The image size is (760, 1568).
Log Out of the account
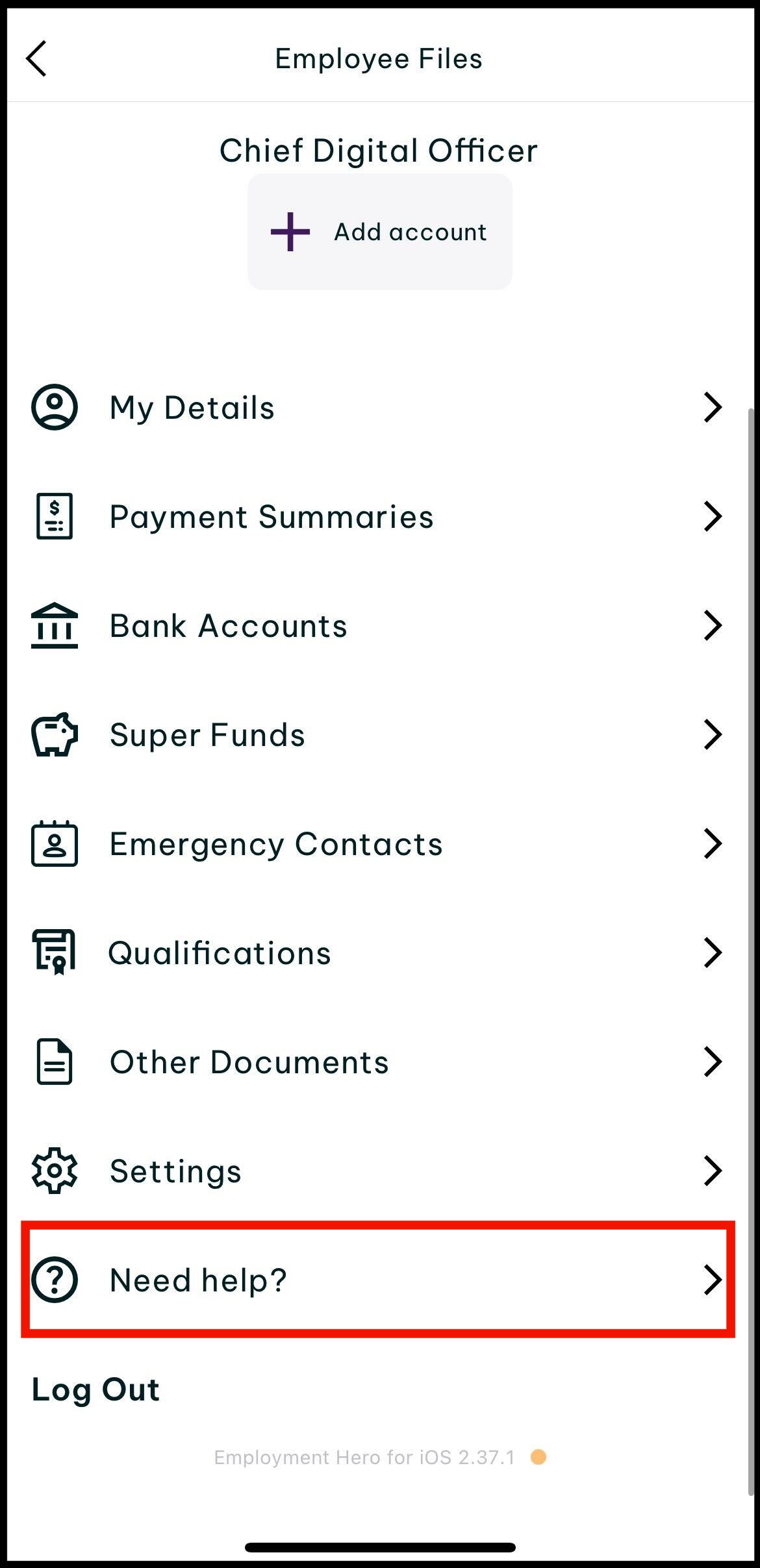coord(96,1389)
